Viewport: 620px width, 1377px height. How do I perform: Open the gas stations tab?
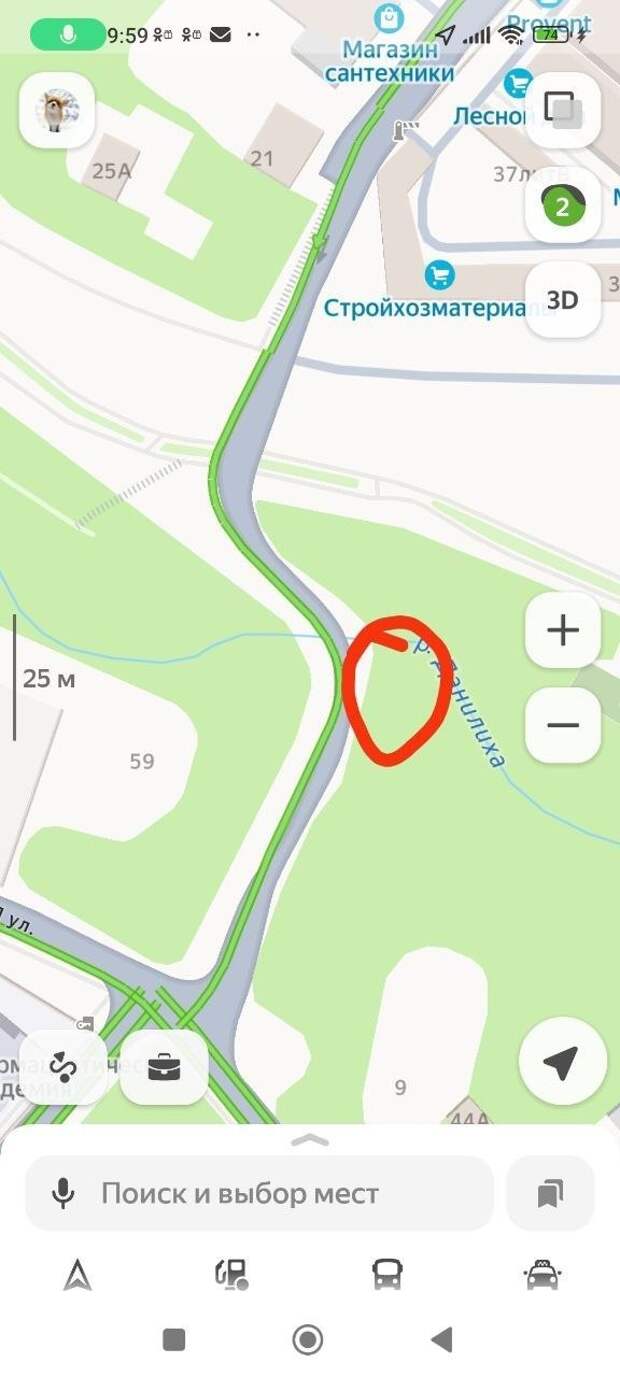pos(231,1274)
